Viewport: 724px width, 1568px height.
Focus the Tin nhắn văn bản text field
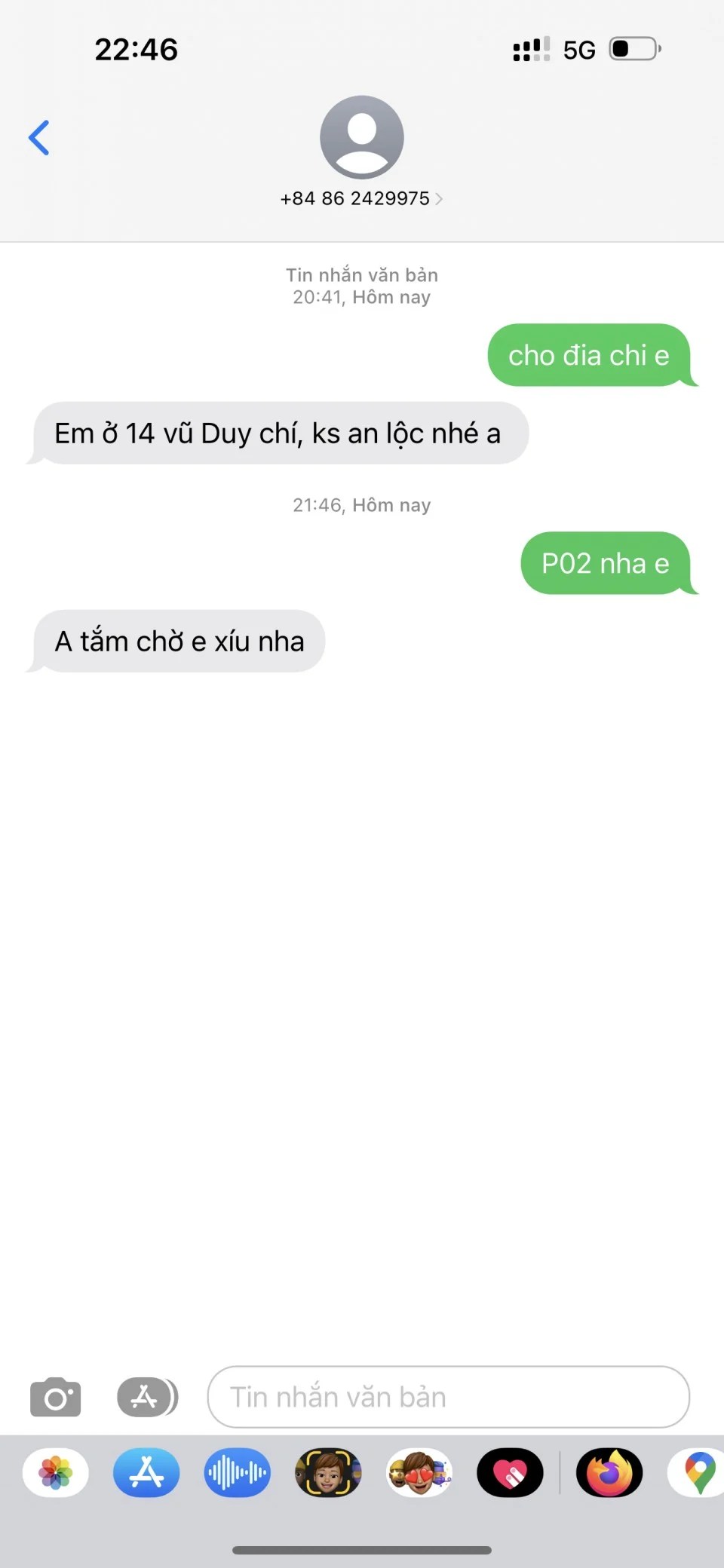point(448,1397)
